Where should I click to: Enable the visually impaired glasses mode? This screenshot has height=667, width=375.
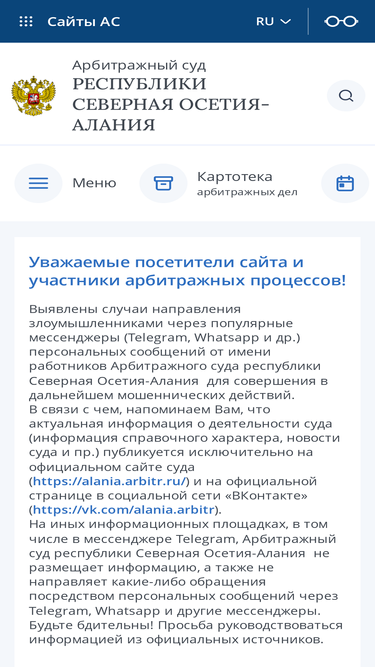341,21
